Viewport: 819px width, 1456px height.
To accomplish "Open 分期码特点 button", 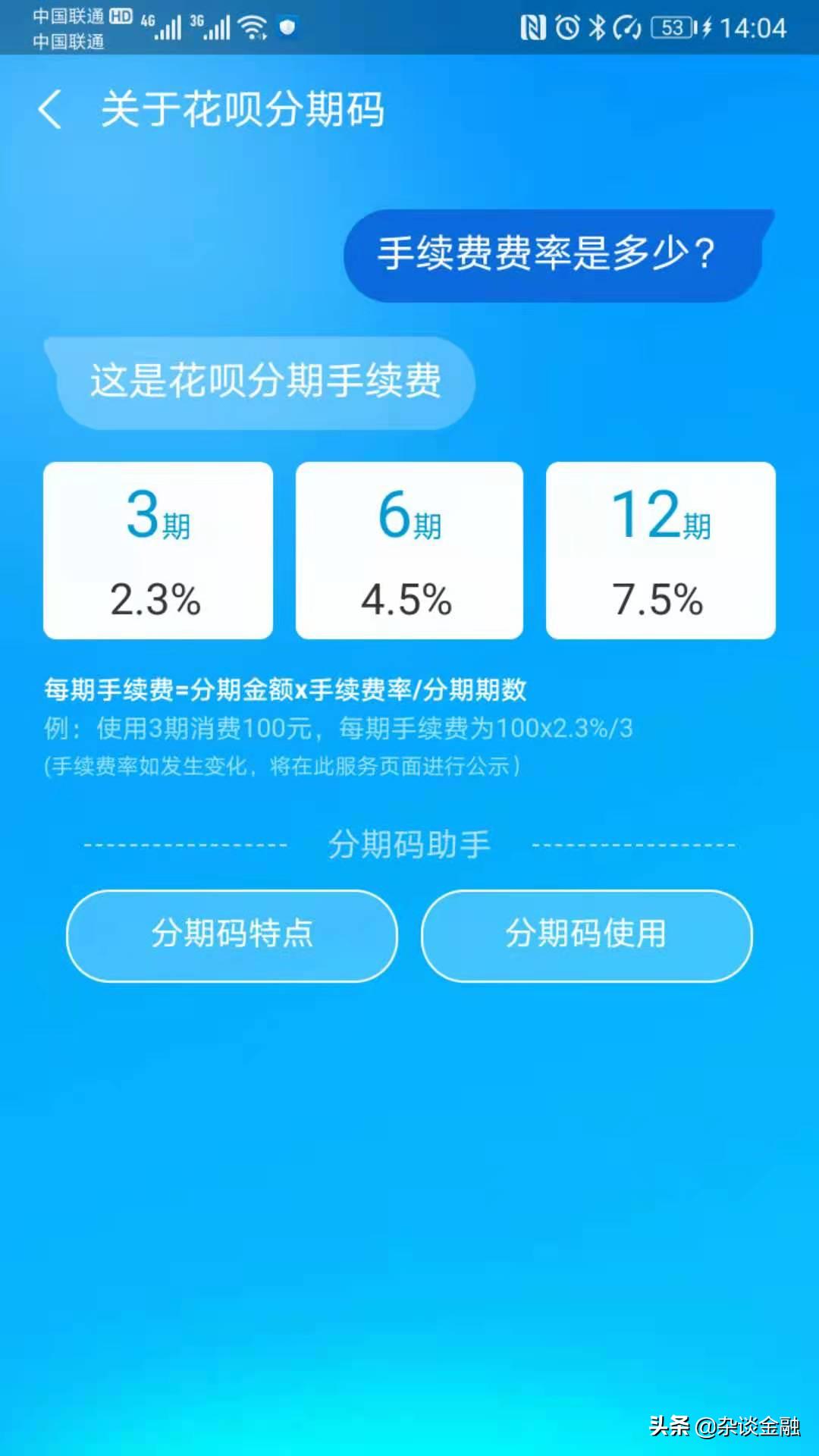I will pos(231,936).
